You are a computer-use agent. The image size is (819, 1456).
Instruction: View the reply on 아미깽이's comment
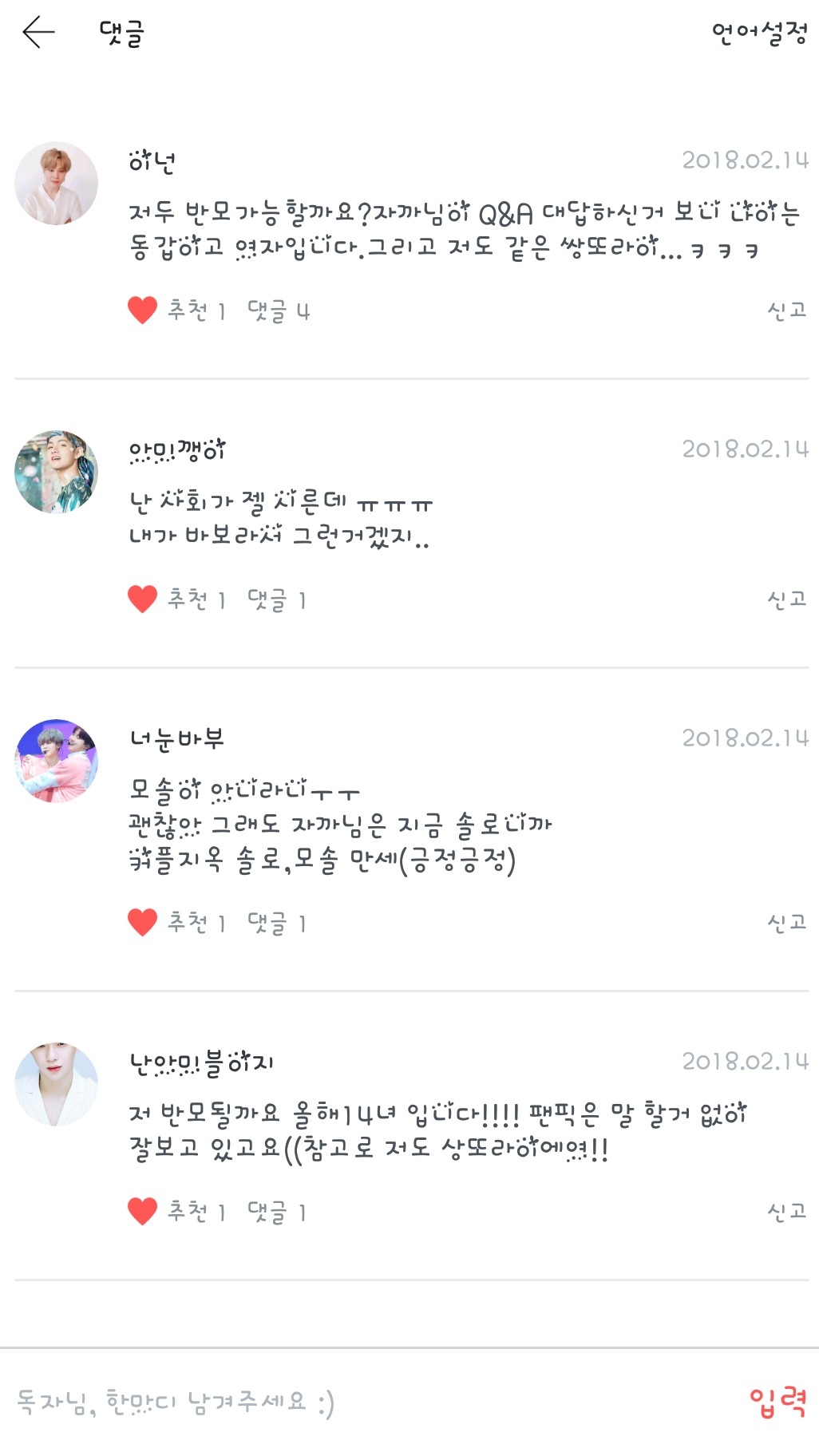(276, 599)
